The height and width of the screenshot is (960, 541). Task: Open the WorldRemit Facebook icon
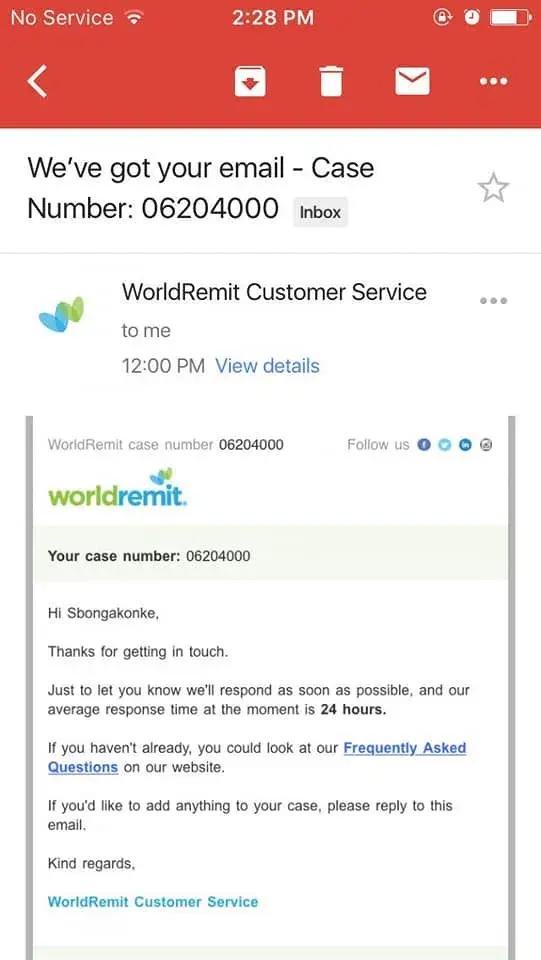point(423,445)
